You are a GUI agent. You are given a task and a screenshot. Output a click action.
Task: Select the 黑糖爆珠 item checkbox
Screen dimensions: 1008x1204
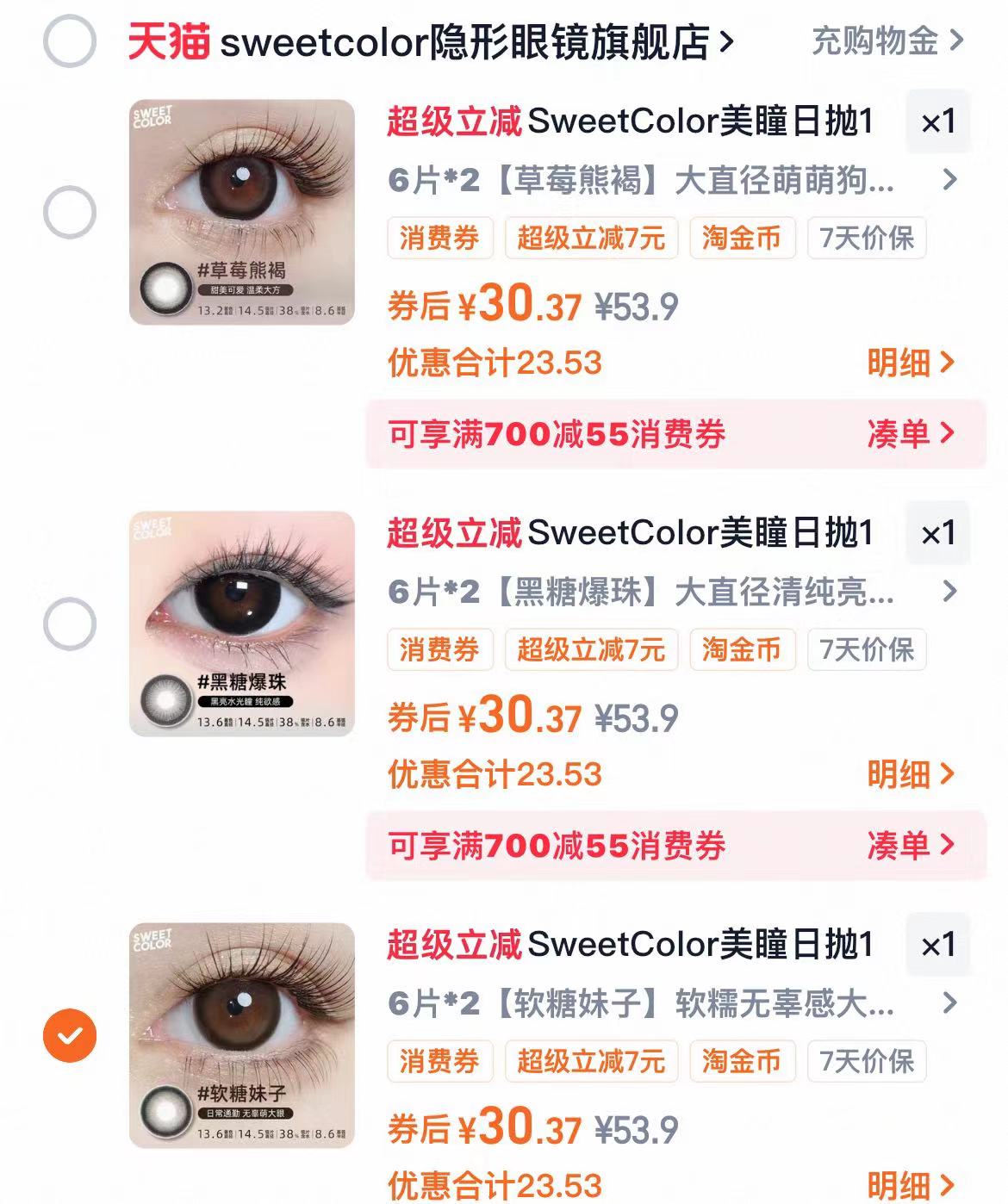(72, 621)
